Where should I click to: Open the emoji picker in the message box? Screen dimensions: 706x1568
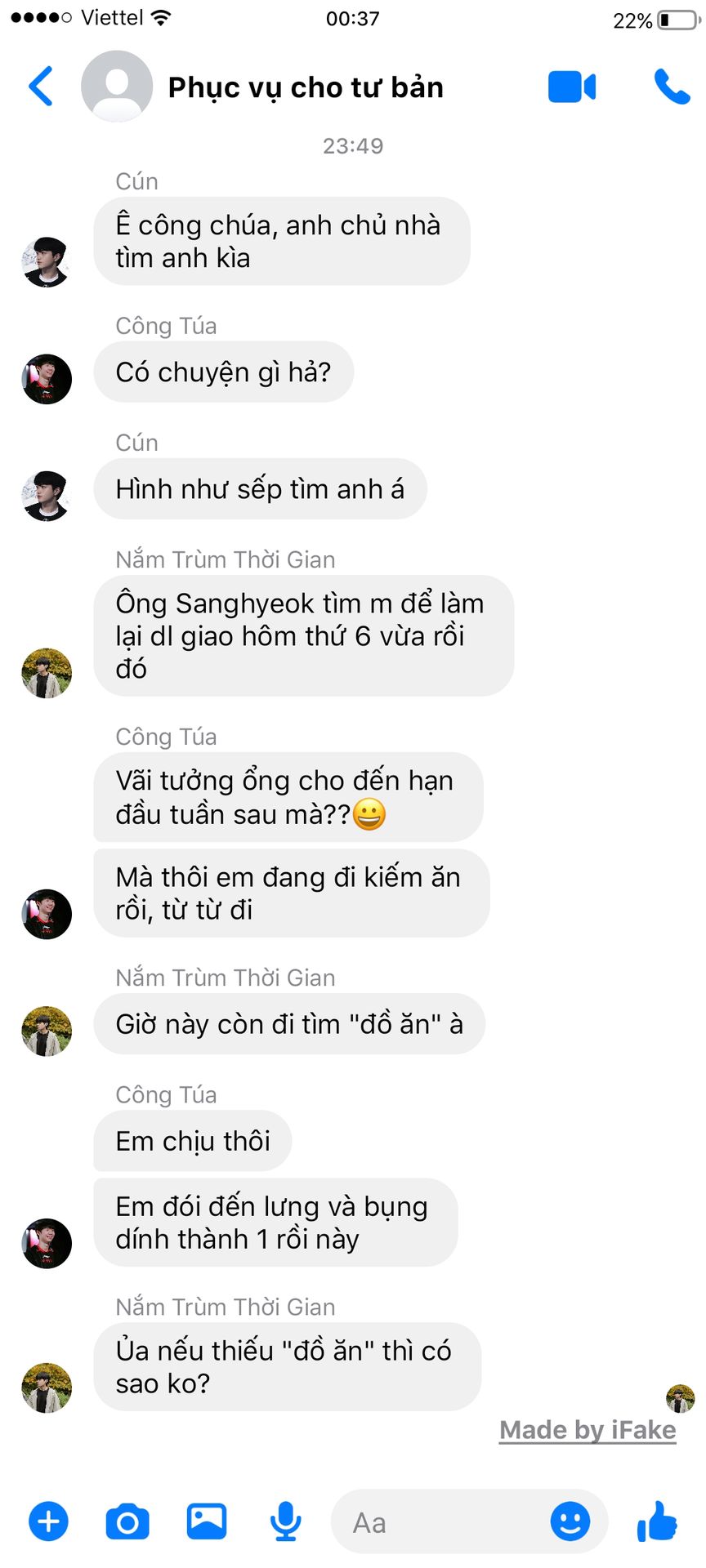pos(570,1521)
